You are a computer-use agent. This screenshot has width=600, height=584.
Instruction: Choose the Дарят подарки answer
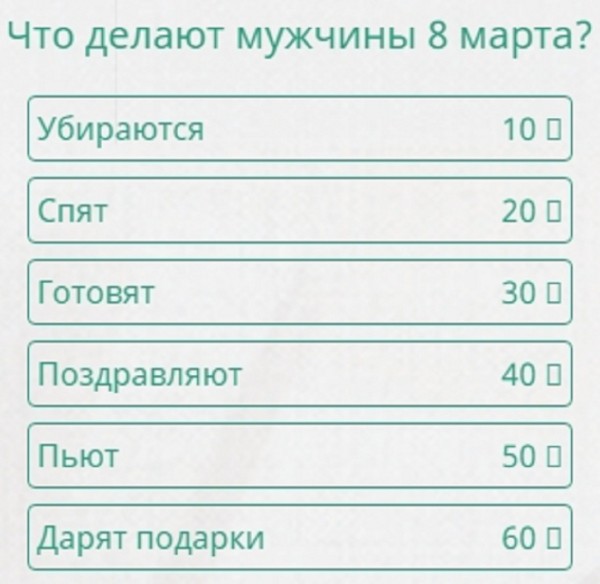click(299, 538)
